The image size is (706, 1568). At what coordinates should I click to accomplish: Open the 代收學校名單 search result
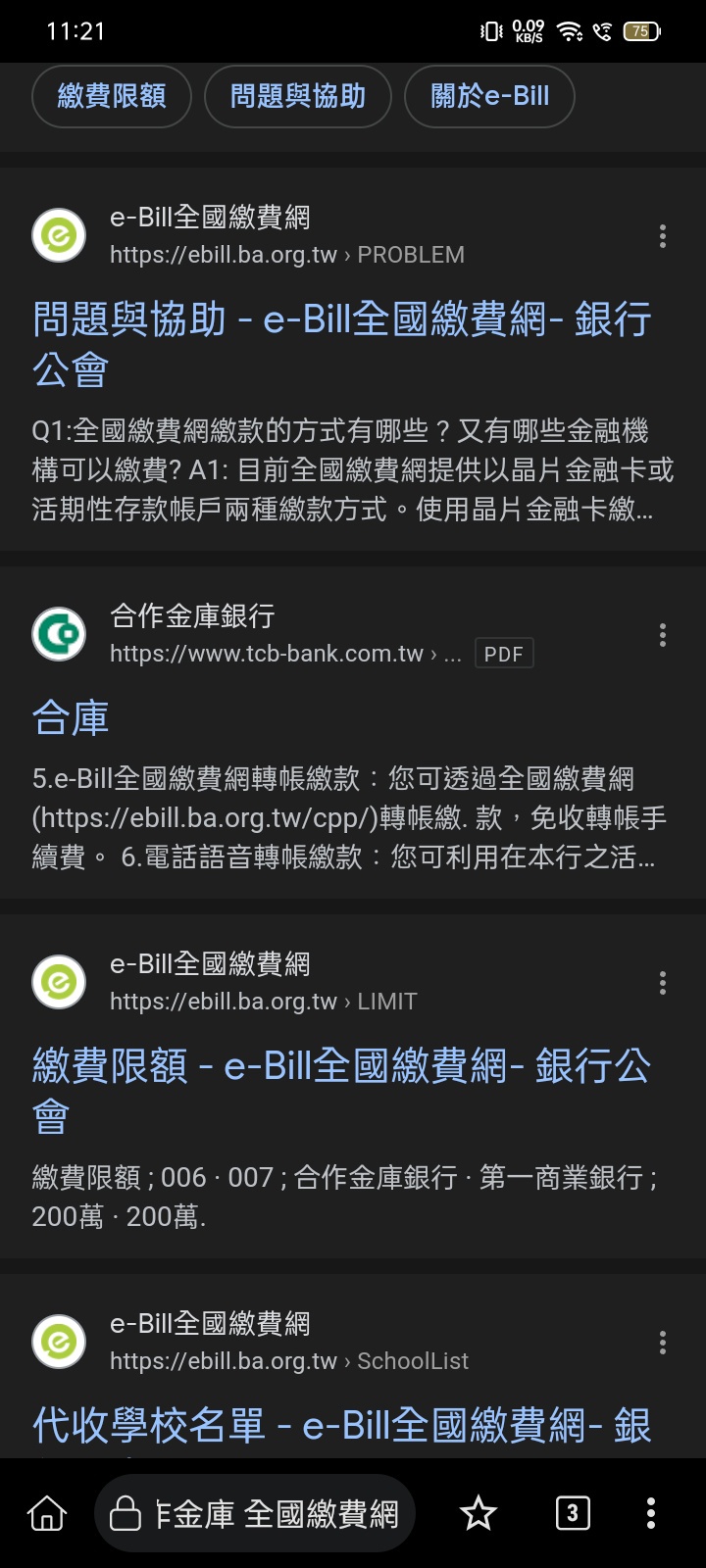pos(341,1426)
